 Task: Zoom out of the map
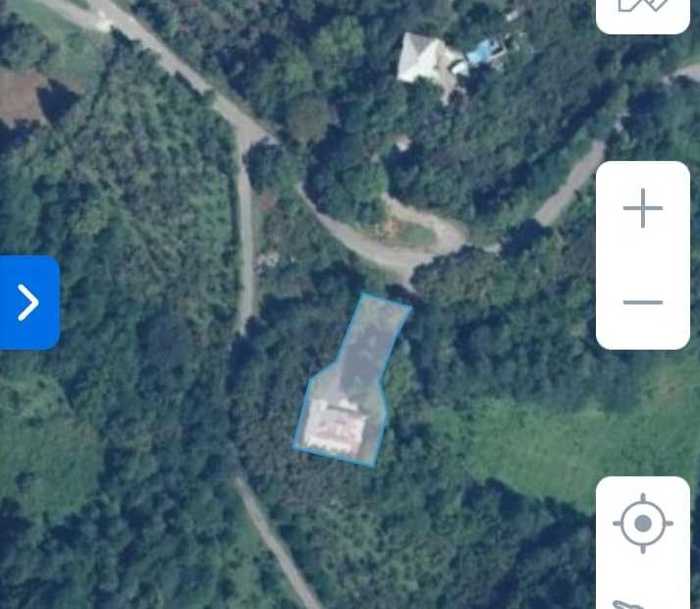pos(642,301)
